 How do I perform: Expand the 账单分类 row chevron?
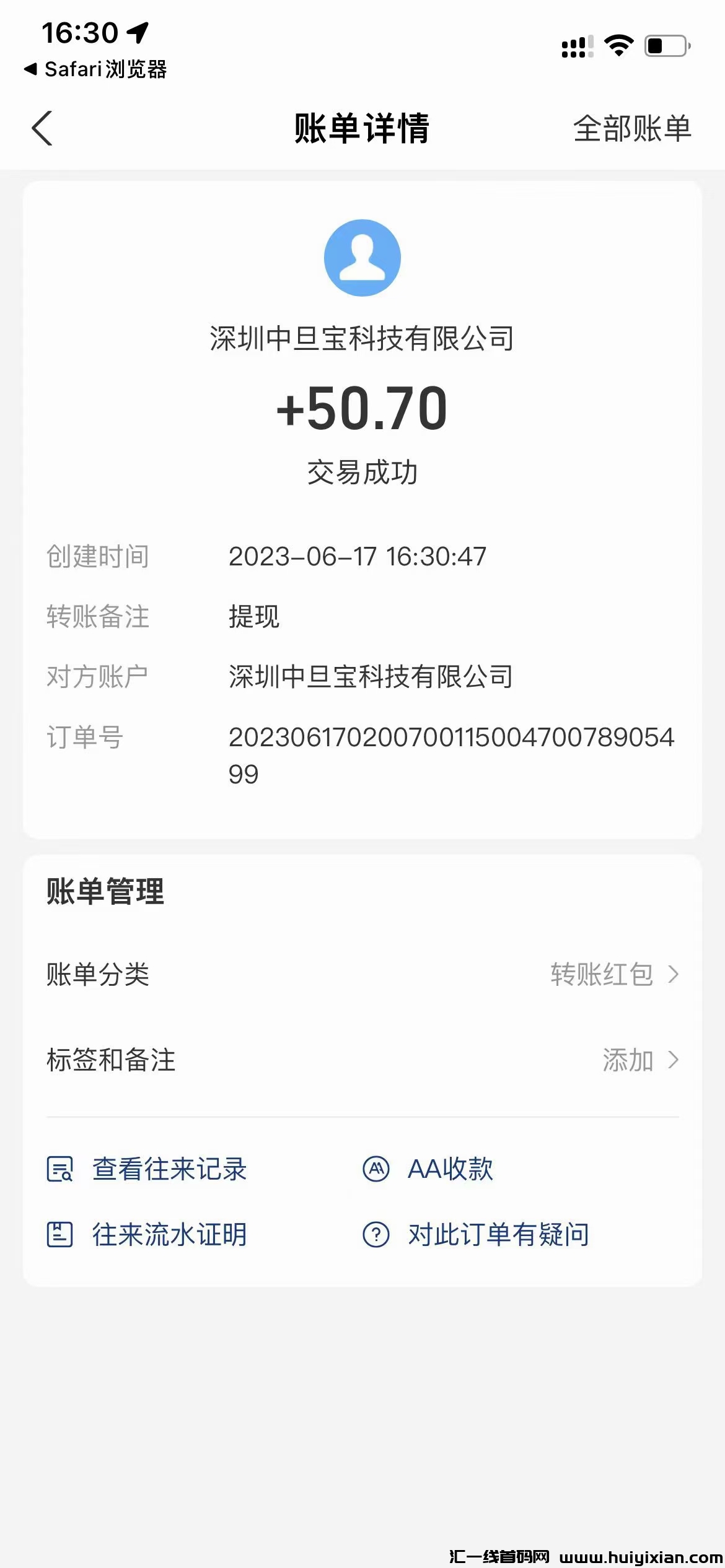[x=675, y=975]
